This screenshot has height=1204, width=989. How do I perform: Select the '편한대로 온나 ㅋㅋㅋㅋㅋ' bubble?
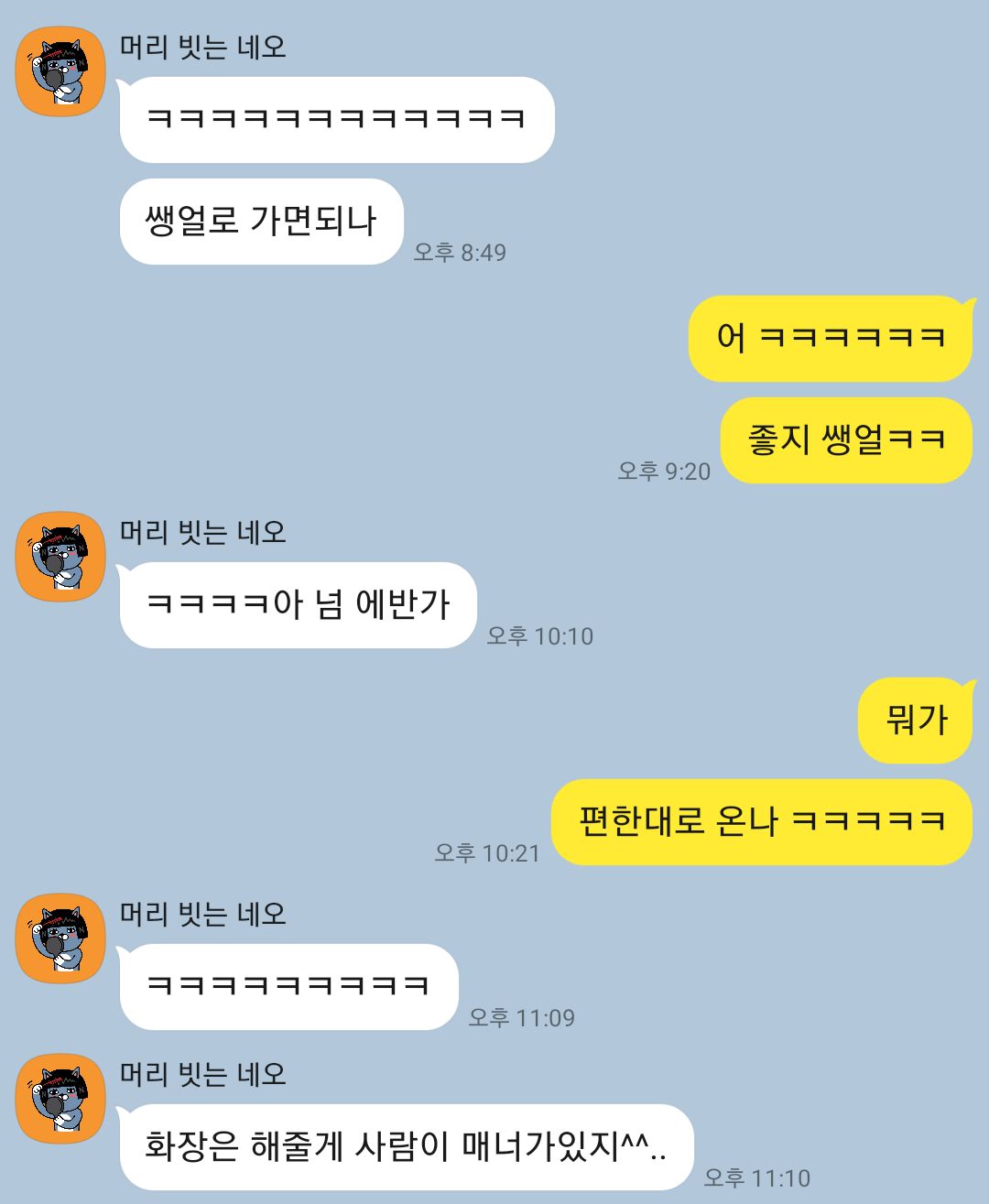758,821
